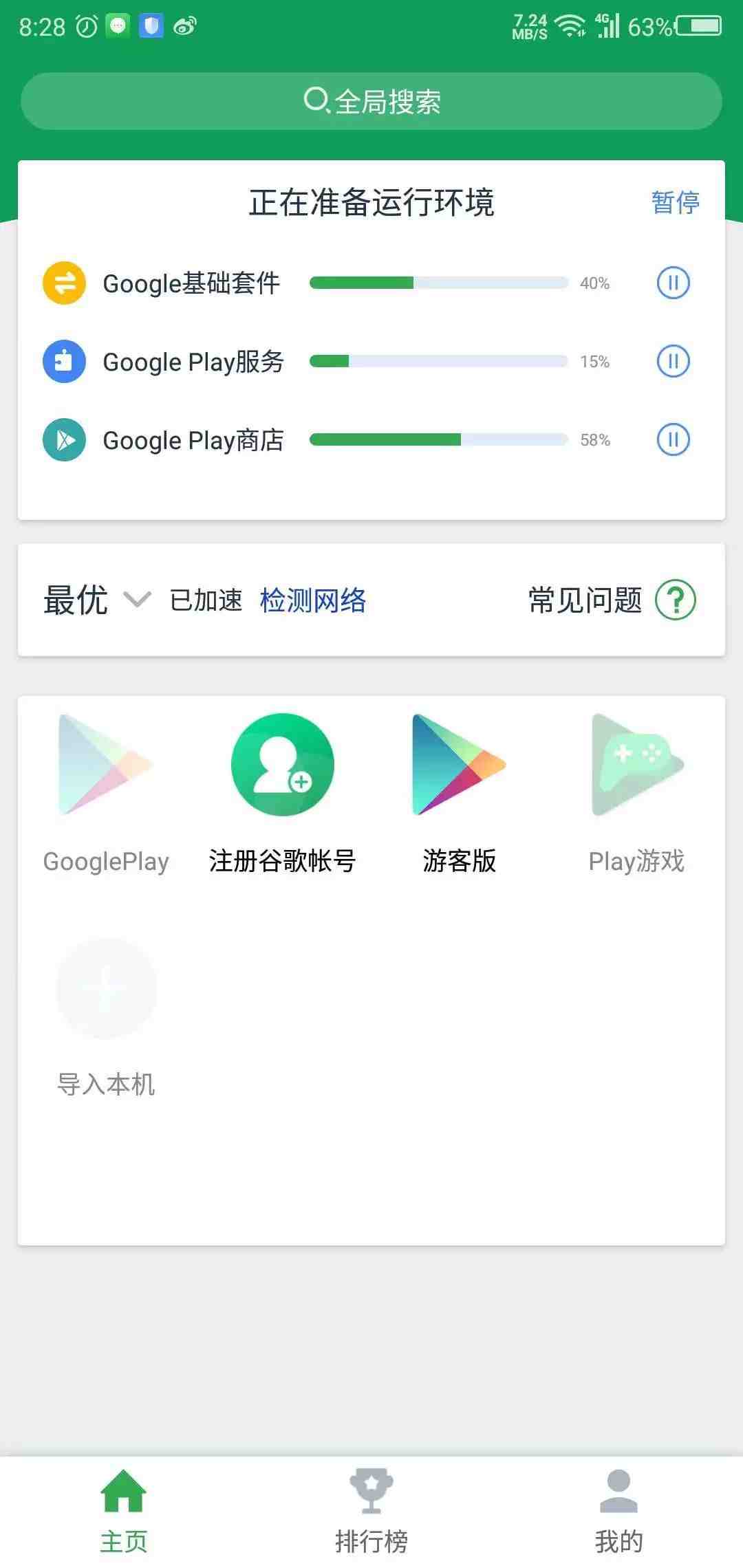Pause the Google Play商店 download
743x1568 pixels.
point(673,439)
